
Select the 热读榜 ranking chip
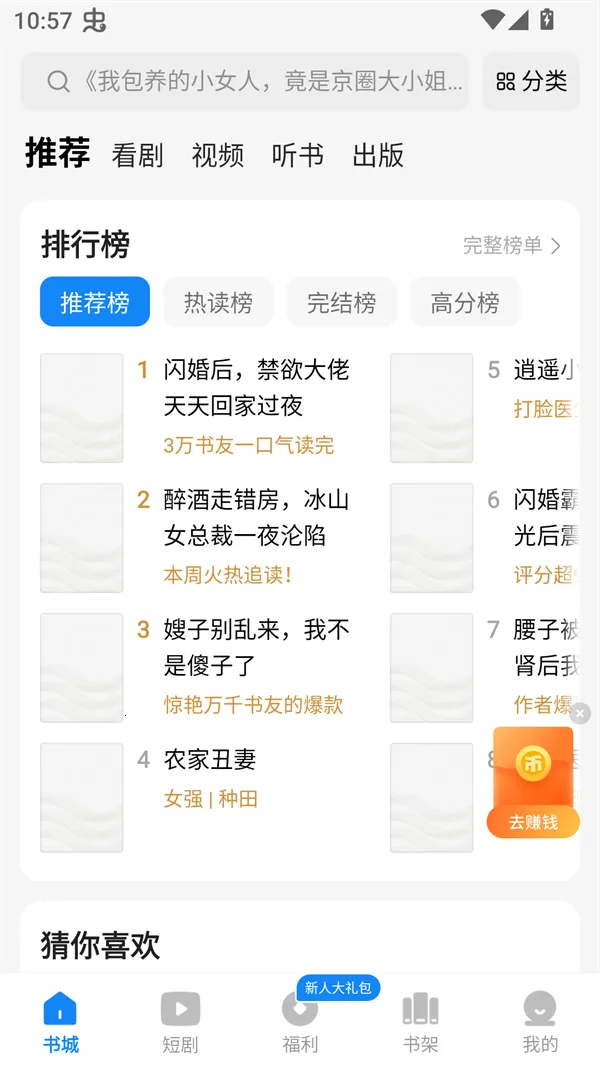click(x=218, y=302)
